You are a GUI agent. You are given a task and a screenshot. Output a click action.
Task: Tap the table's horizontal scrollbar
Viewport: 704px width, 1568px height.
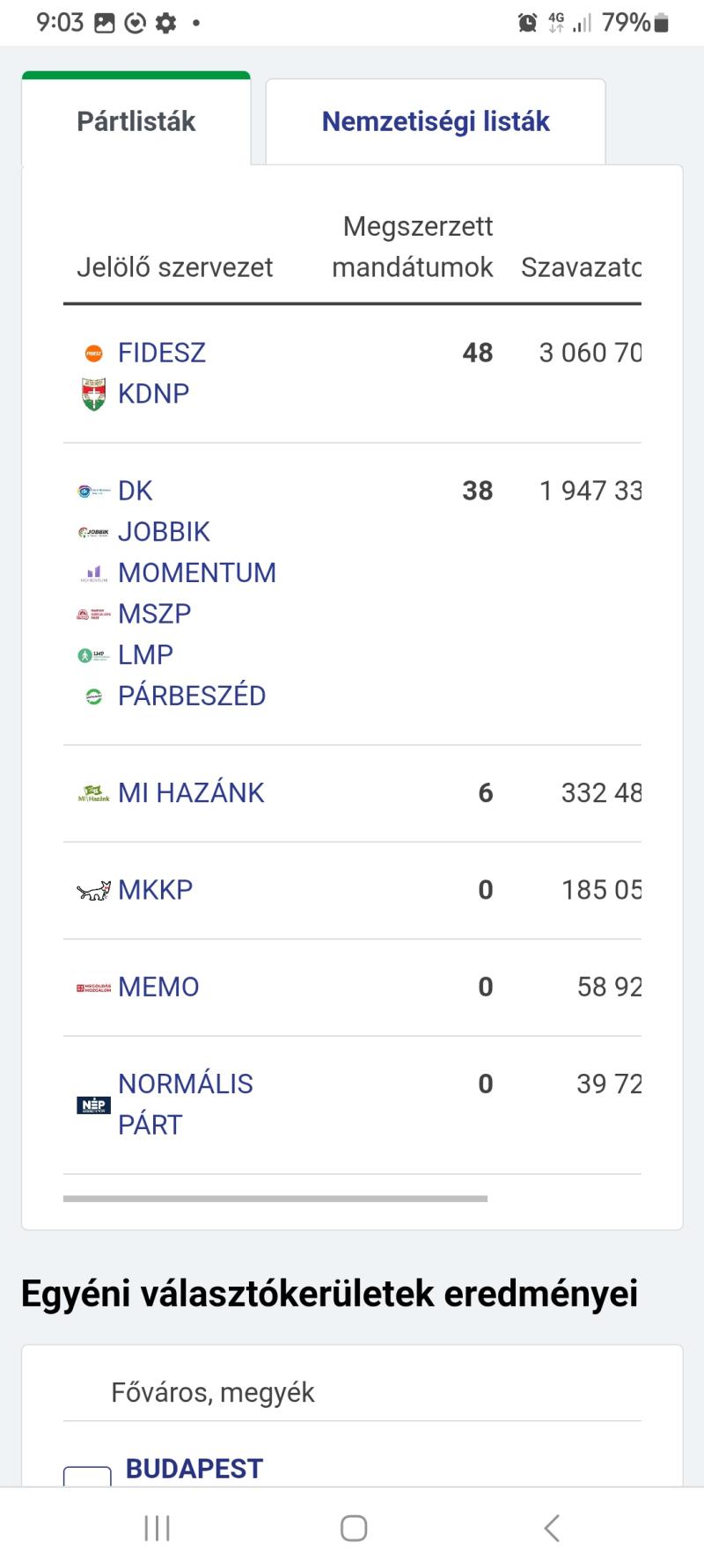click(x=275, y=1199)
